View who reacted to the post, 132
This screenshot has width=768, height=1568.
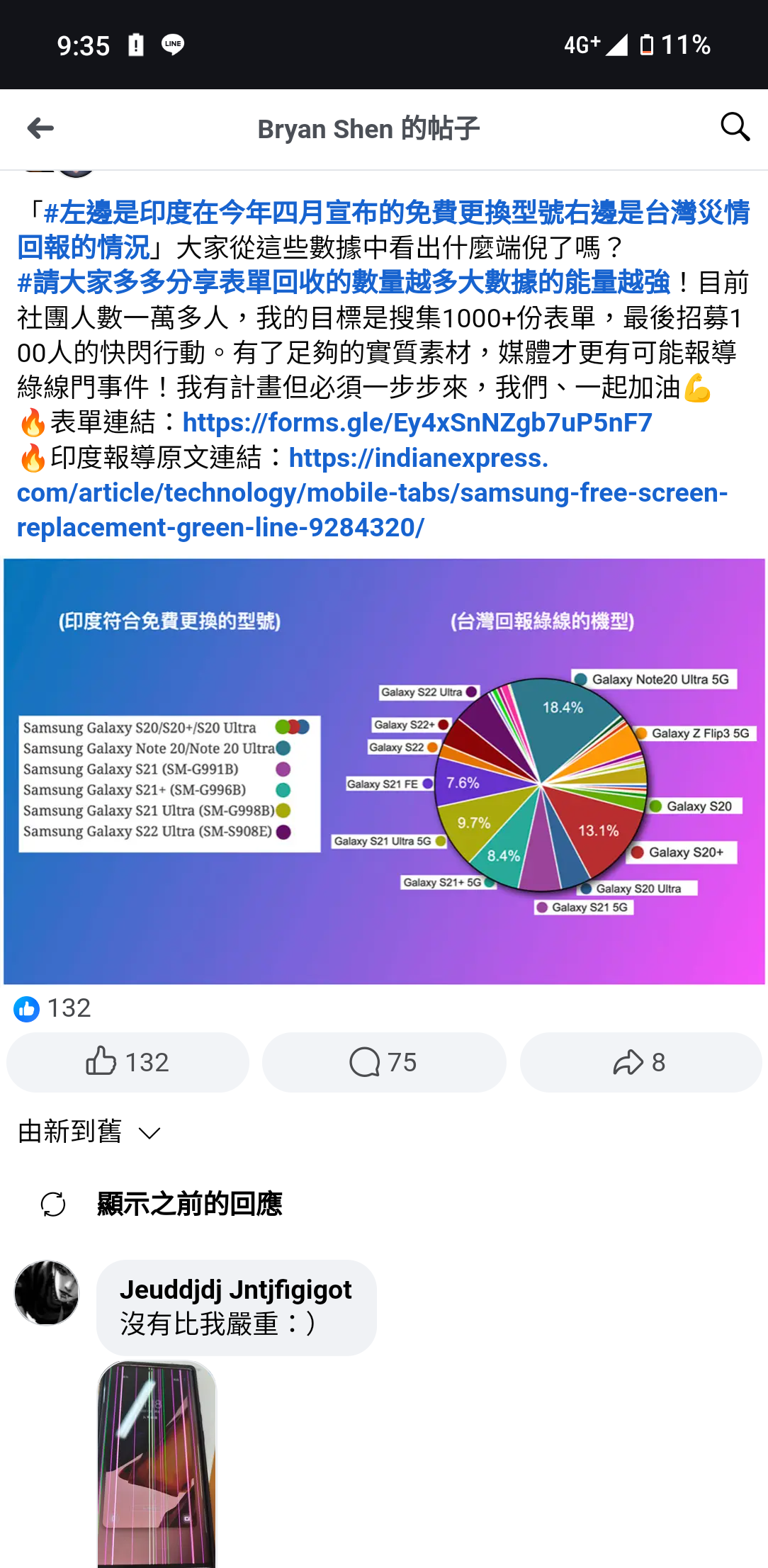coord(53,1008)
